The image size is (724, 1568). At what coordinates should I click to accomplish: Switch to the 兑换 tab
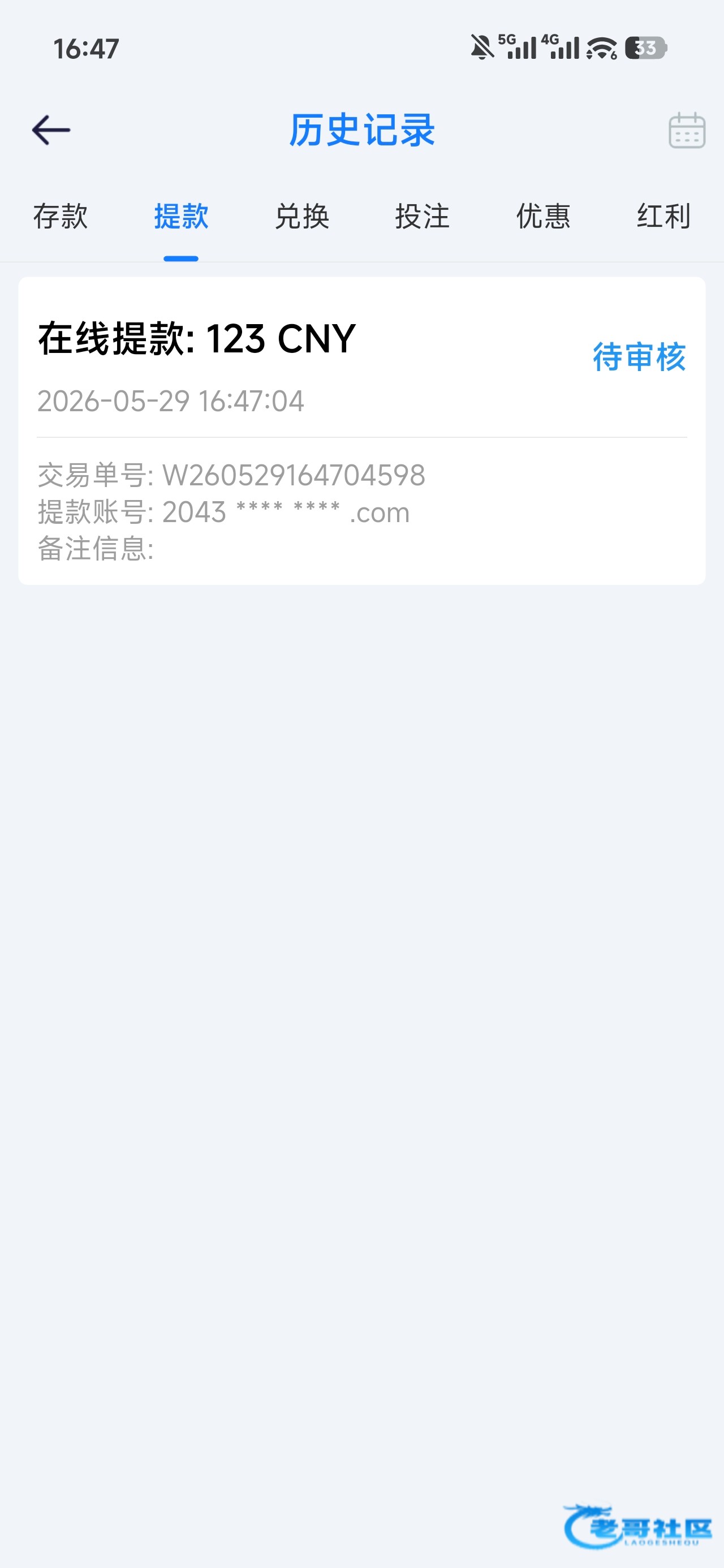pyautogui.click(x=301, y=217)
